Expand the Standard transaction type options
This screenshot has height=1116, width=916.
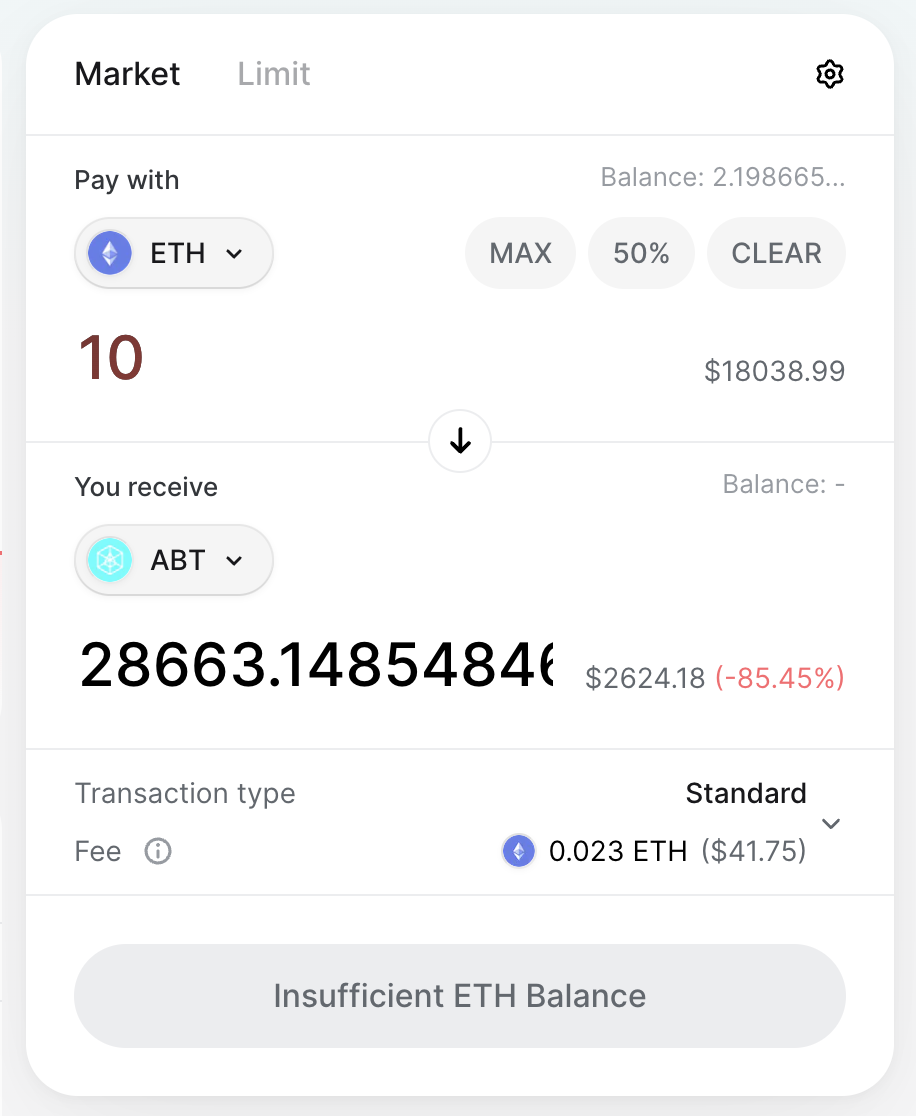pyautogui.click(x=830, y=823)
